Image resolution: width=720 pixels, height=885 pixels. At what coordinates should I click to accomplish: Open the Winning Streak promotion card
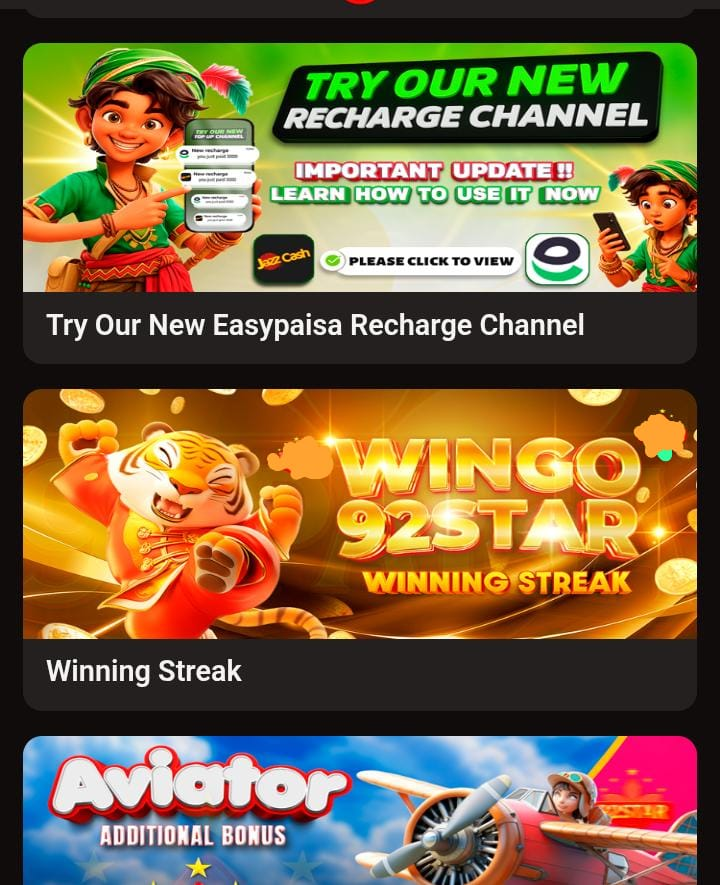pos(360,548)
